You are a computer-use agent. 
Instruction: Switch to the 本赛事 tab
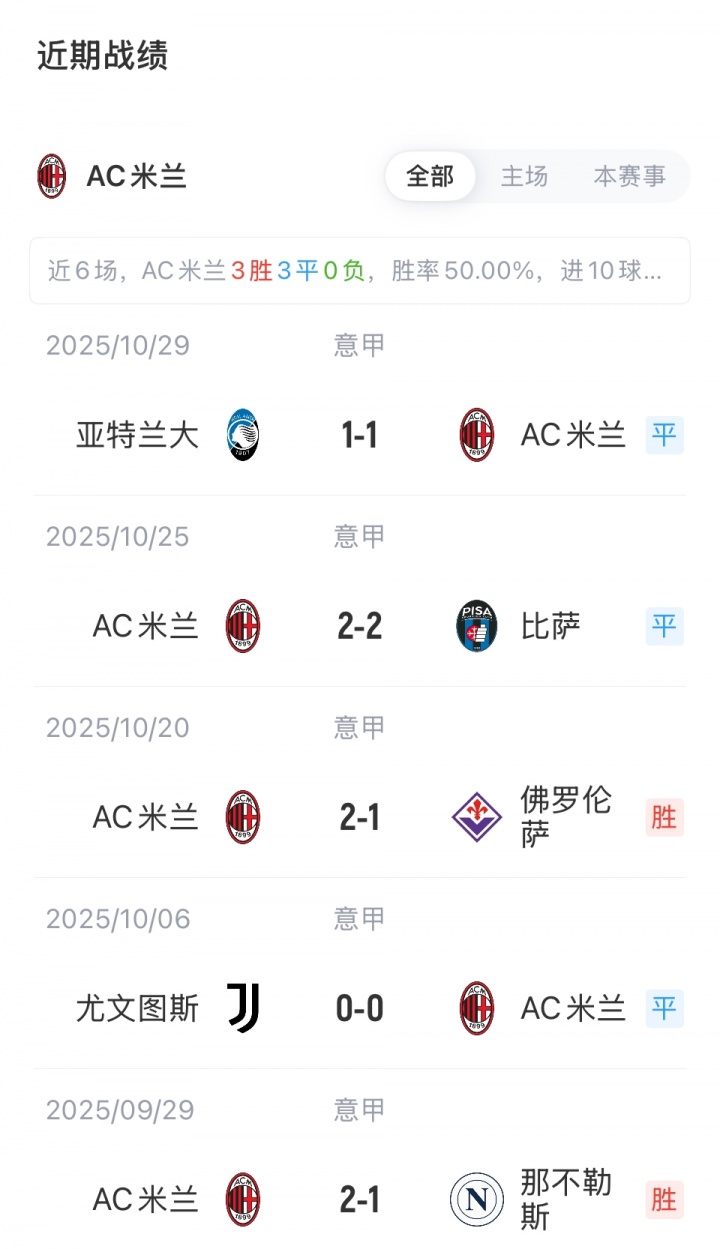629,177
